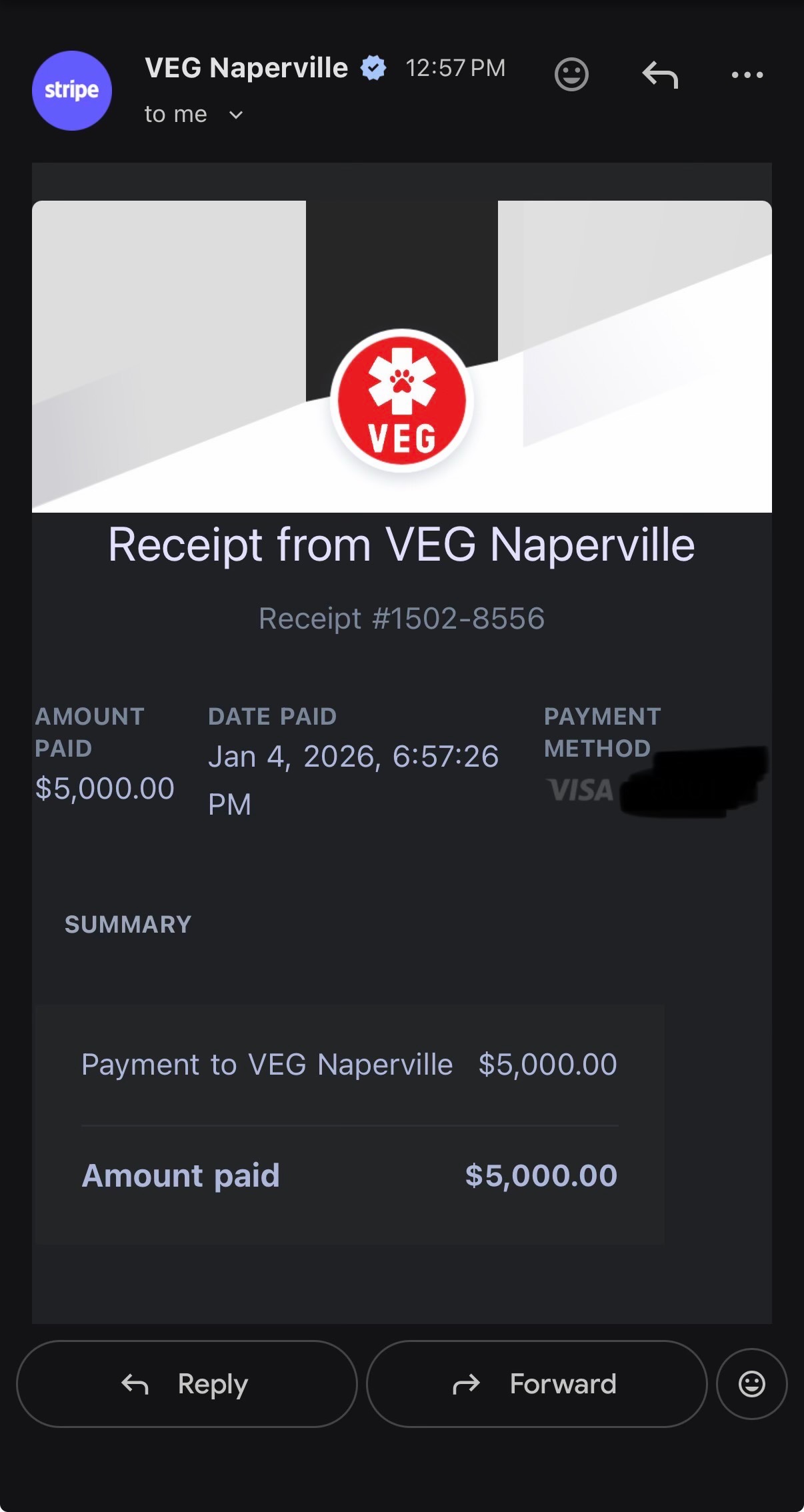This screenshot has width=804, height=1512.
Task: Tap emoji reaction button beside Forward
Action: [x=751, y=1383]
